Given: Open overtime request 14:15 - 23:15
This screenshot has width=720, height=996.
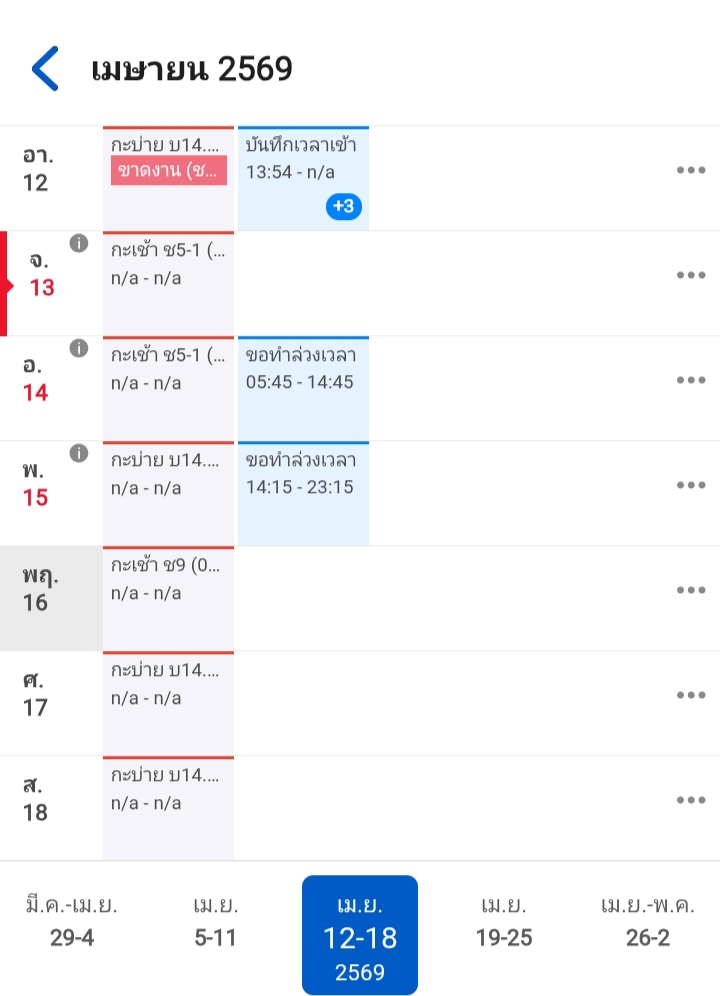Looking at the screenshot, I should coord(303,494).
